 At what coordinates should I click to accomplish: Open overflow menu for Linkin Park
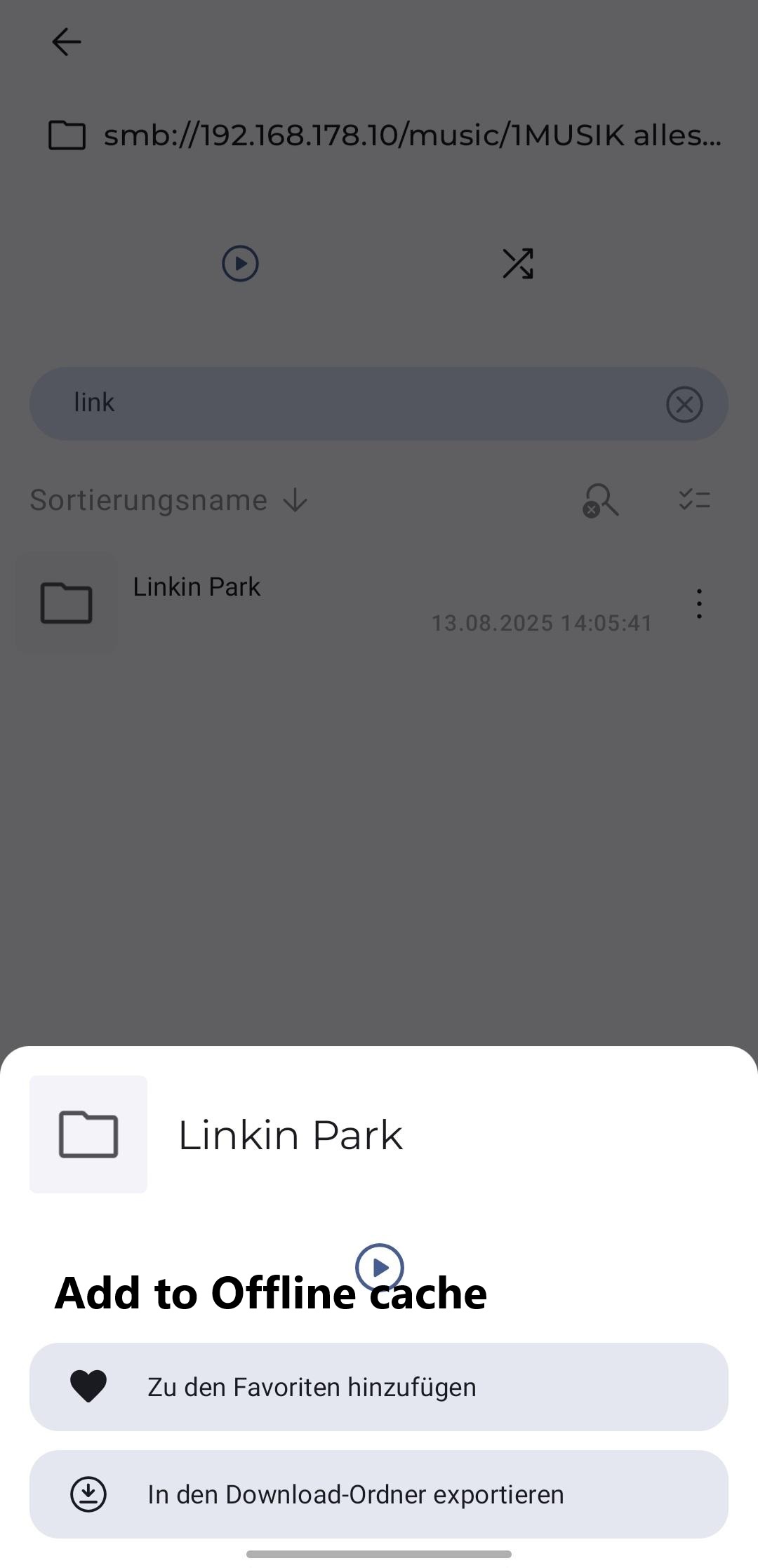[699, 603]
